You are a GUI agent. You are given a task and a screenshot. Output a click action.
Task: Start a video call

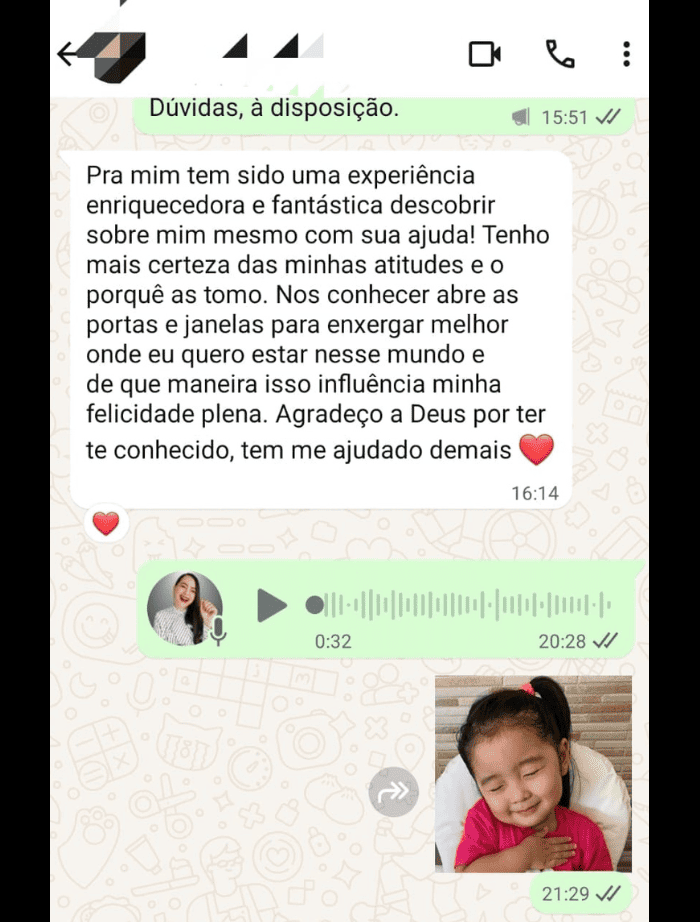point(485,54)
